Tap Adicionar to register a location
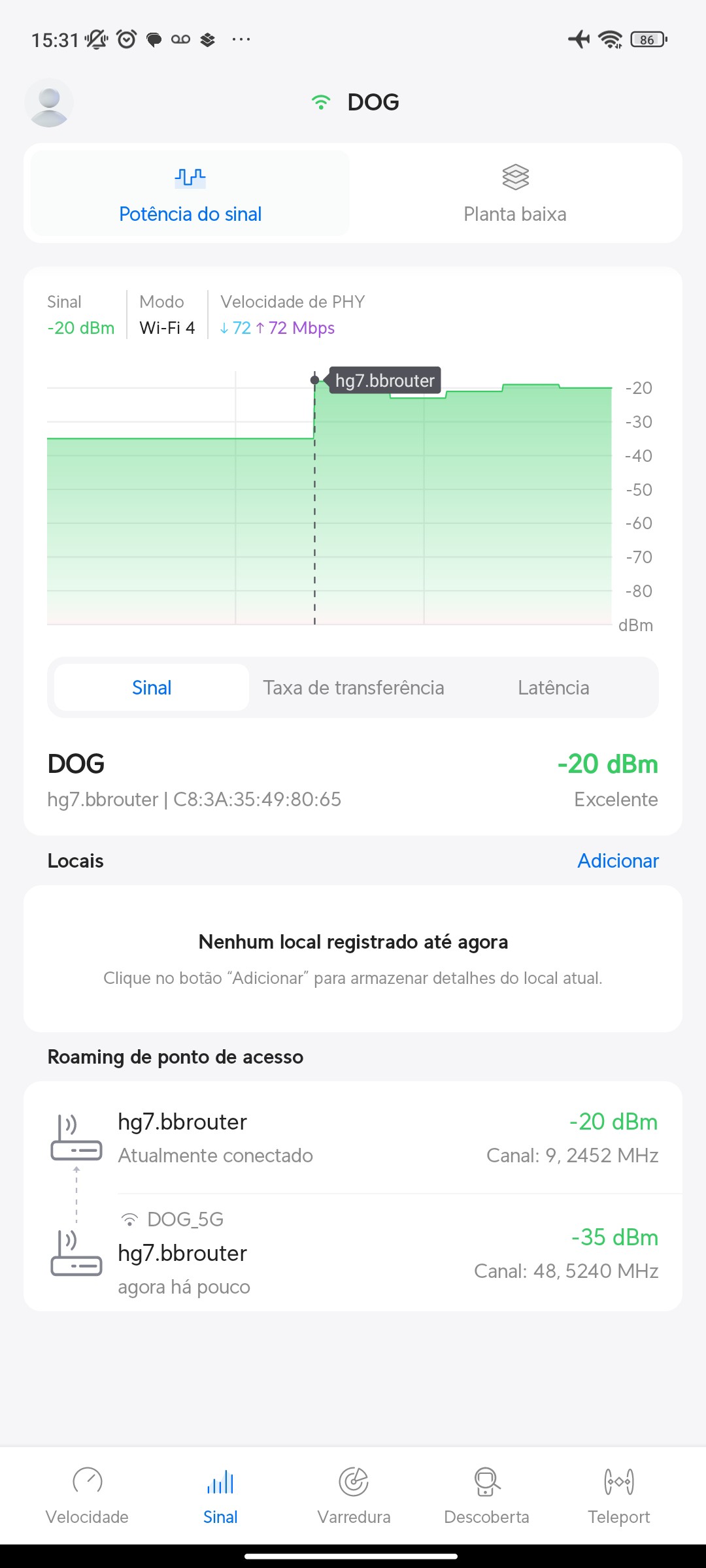706x1568 pixels. (618, 860)
